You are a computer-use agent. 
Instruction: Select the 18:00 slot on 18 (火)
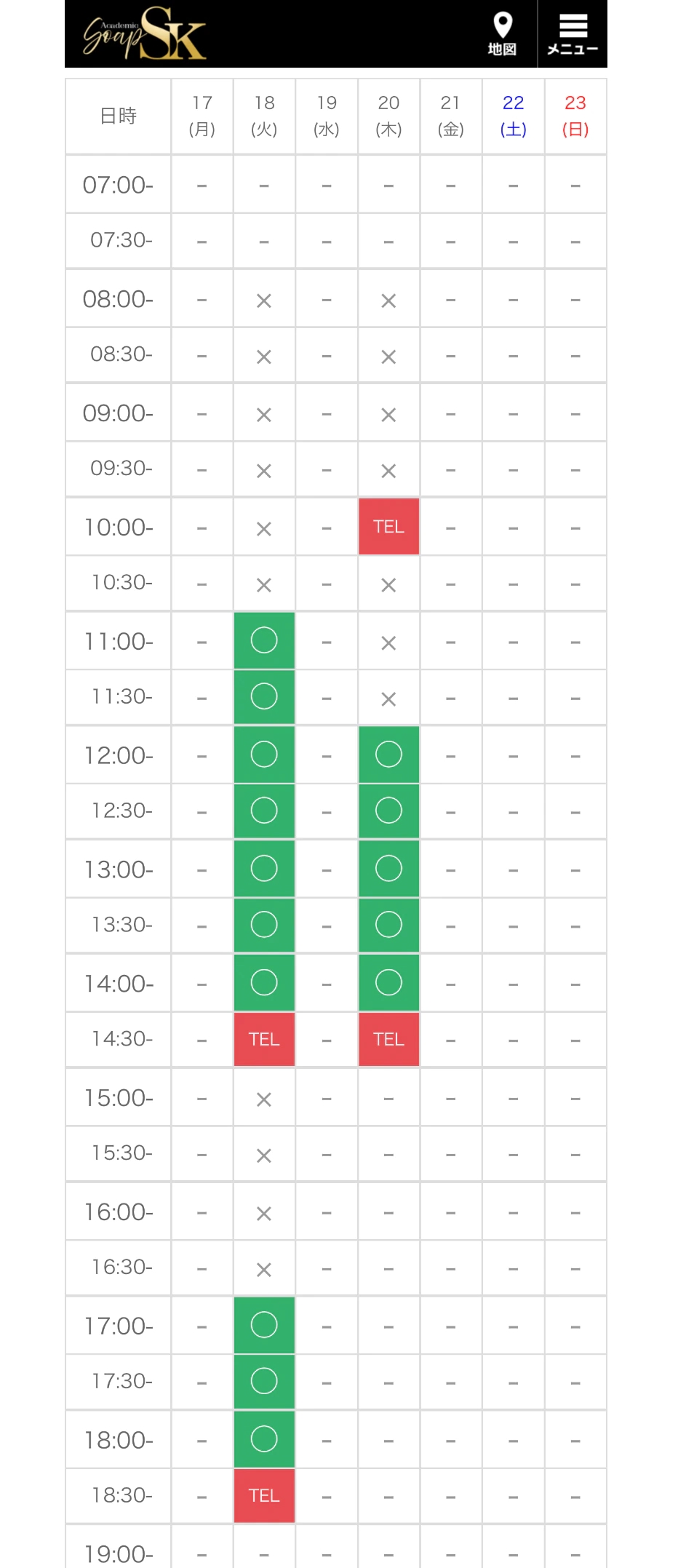click(x=264, y=1438)
